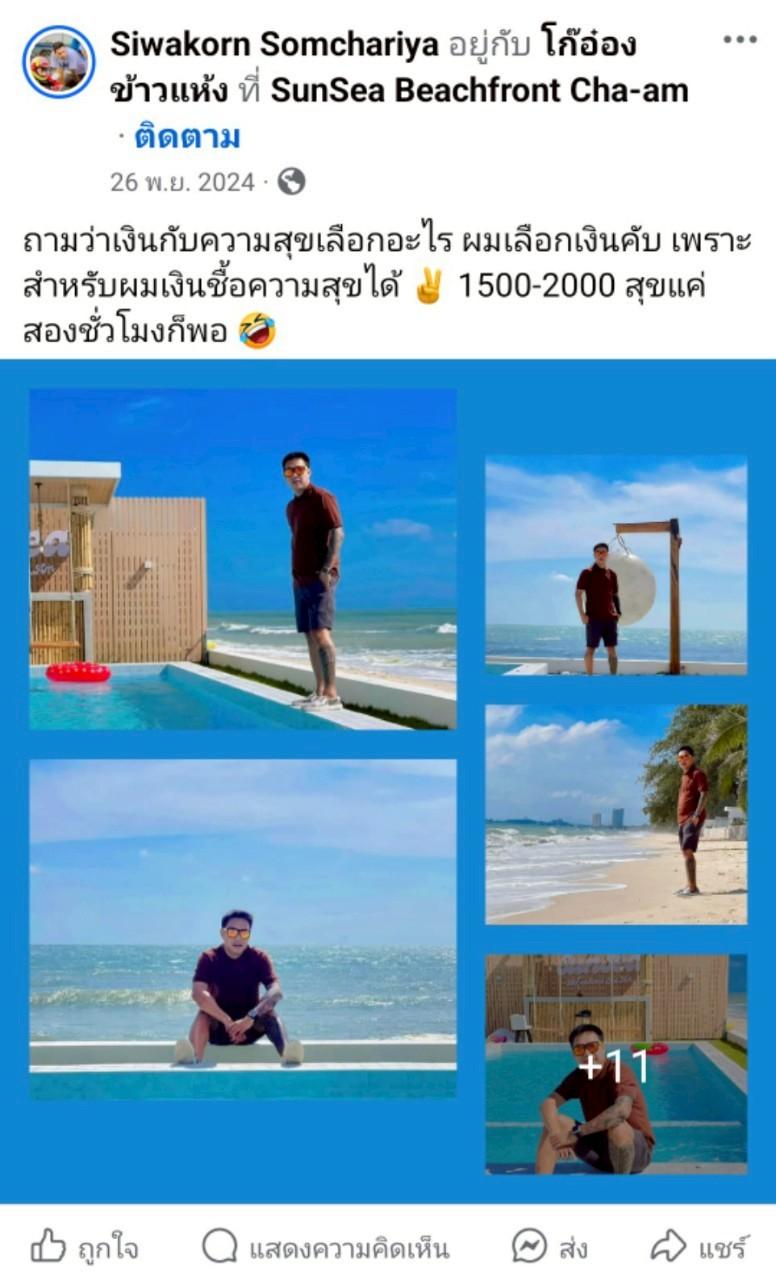Open the SunSea Beachfront Cha-am location link
Viewport: 776px width, 1280px height.
click(x=479, y=91)
